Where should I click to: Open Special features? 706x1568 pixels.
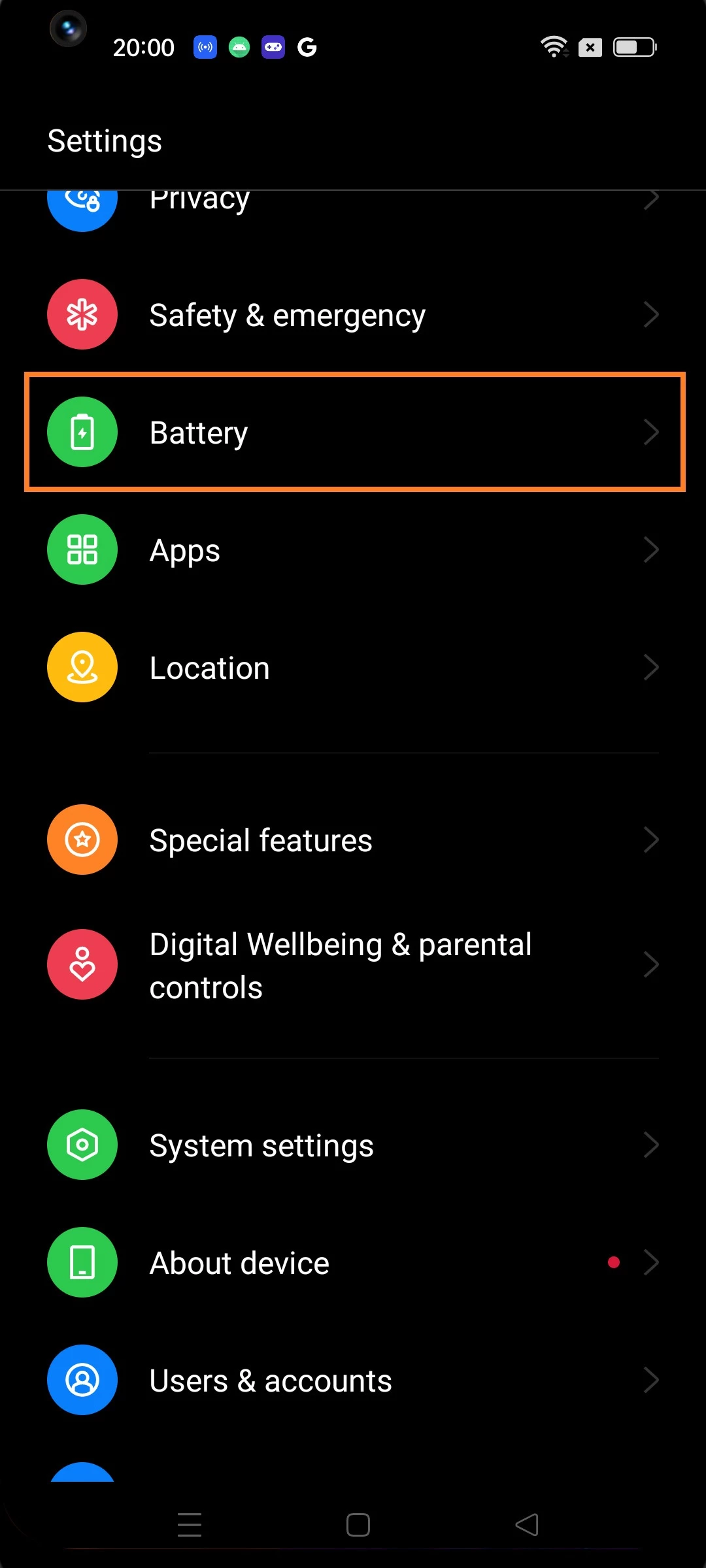coord(353,840)
